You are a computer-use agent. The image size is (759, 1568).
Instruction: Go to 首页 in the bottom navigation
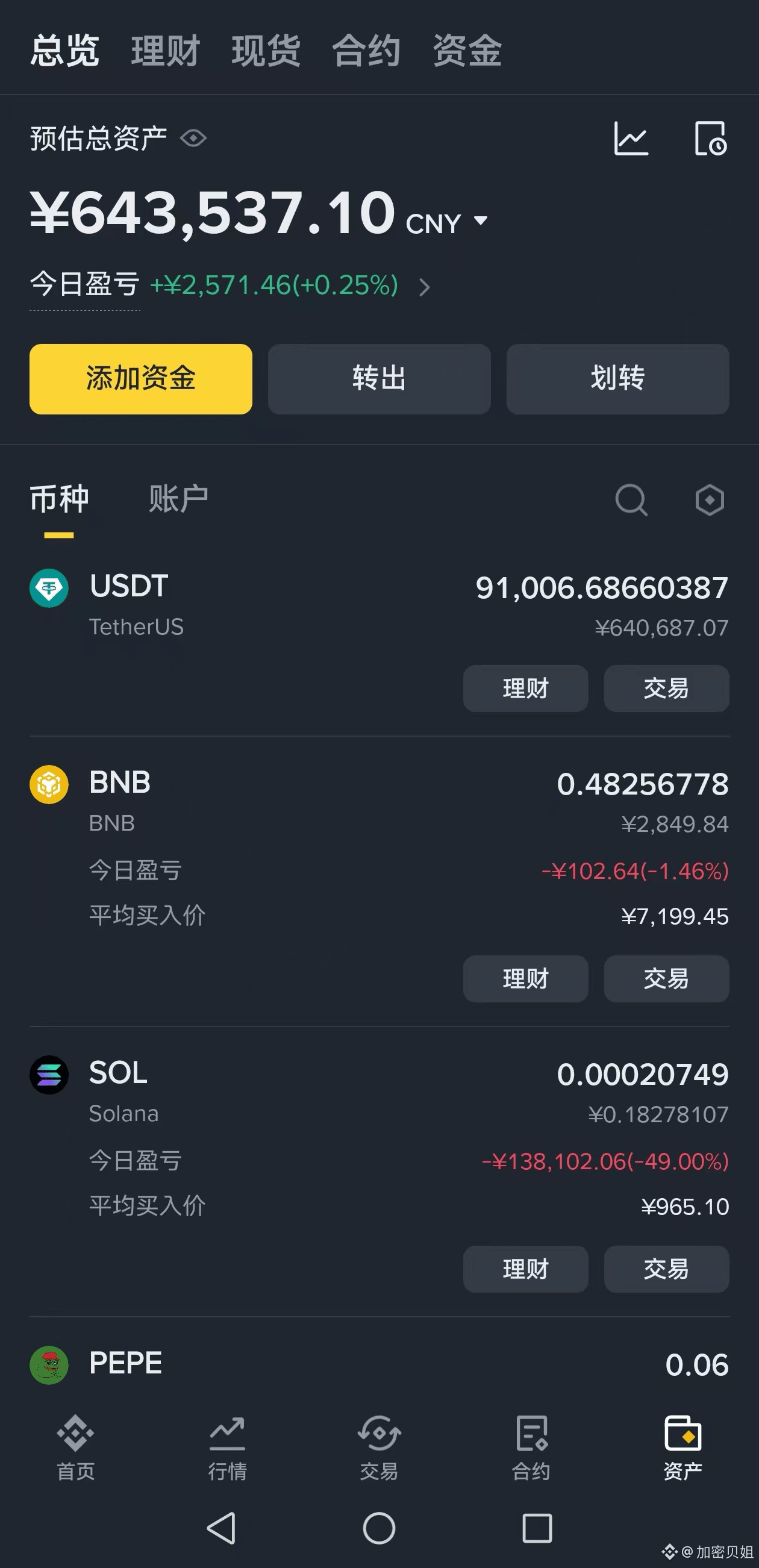coord(75,1449)
